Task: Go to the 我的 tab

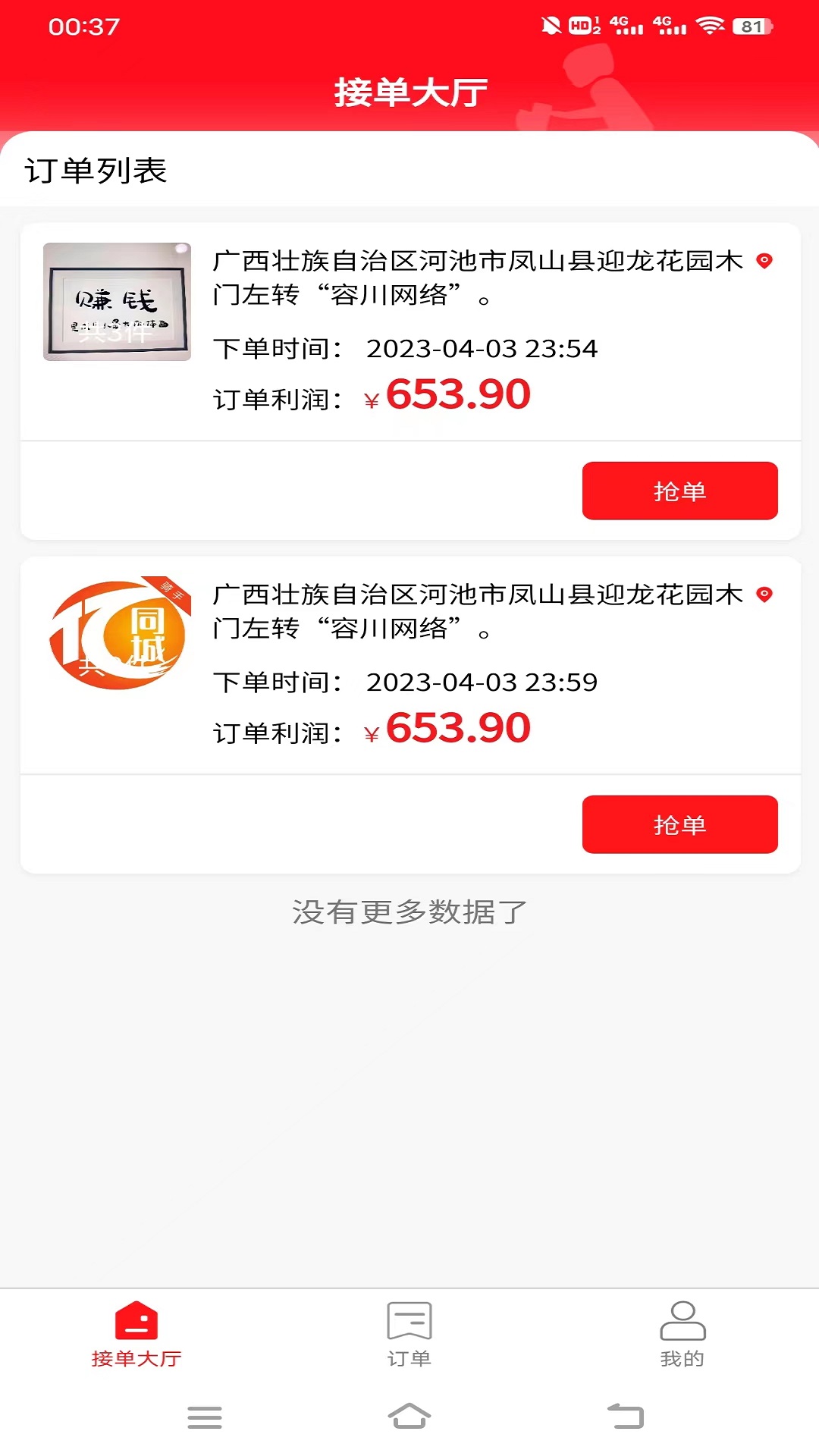Action: click(x=682, y=1335)
